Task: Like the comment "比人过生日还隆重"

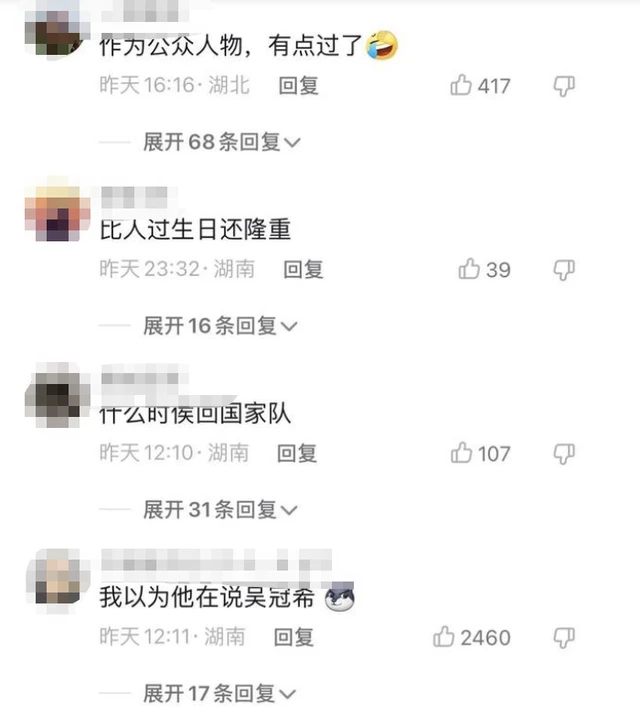Action: coord(469,269)
